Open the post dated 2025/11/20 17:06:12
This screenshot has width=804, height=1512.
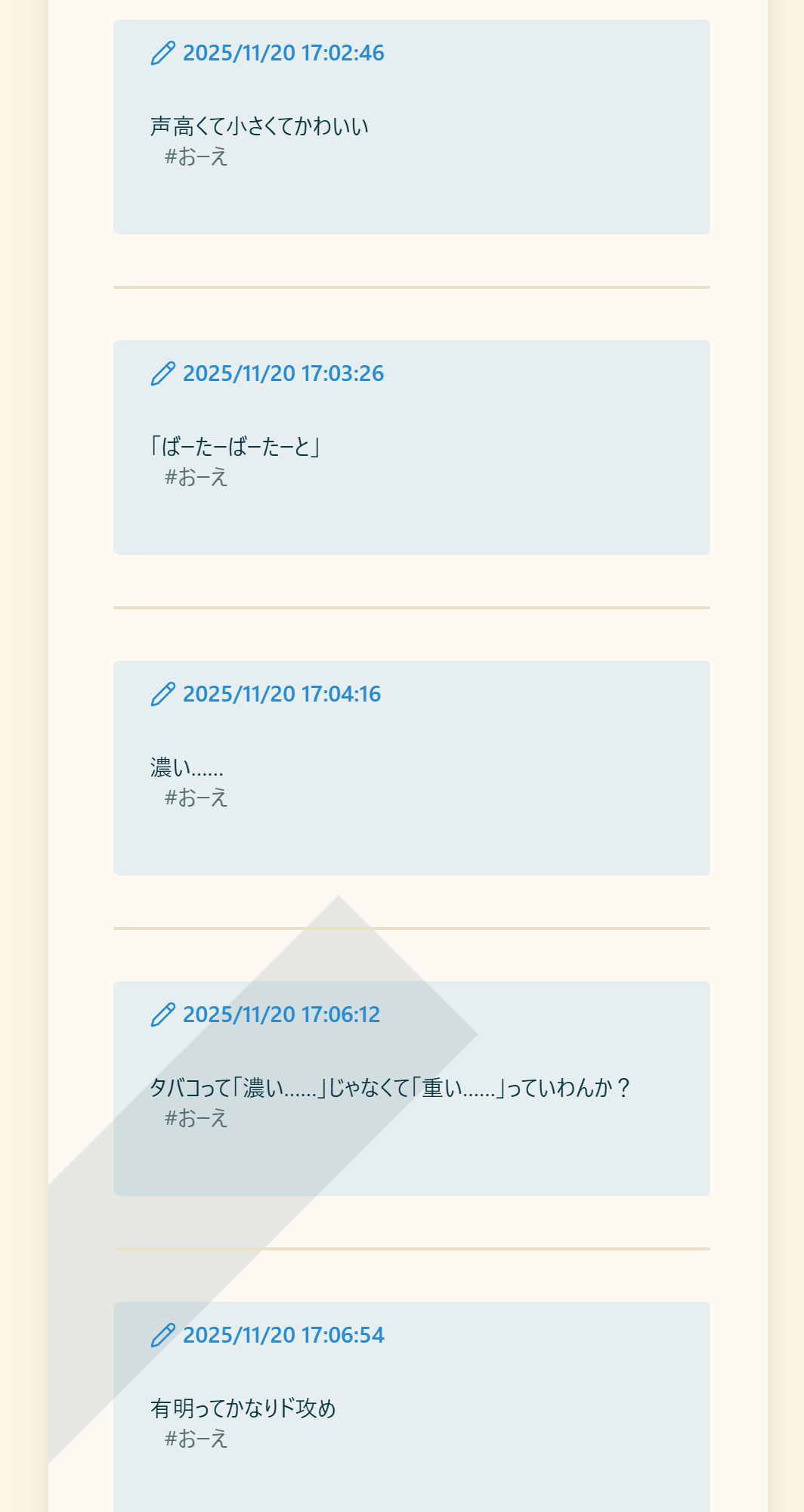click(281, 1015)
